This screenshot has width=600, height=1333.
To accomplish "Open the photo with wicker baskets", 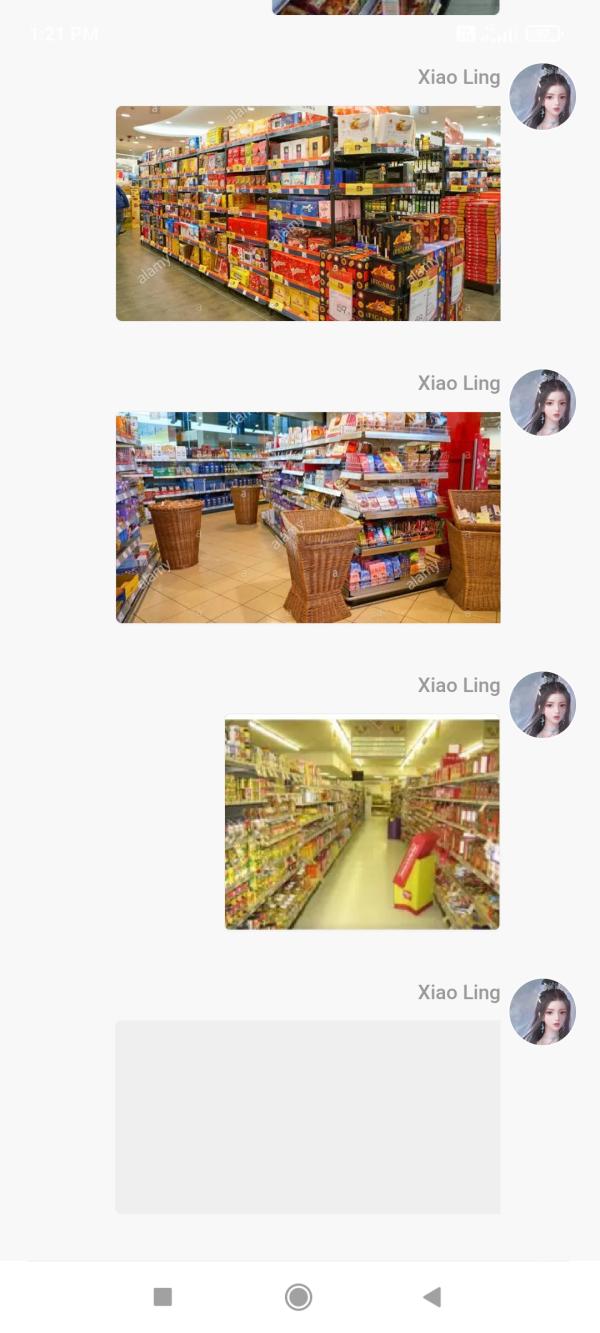I will click(x=308, y=517).
